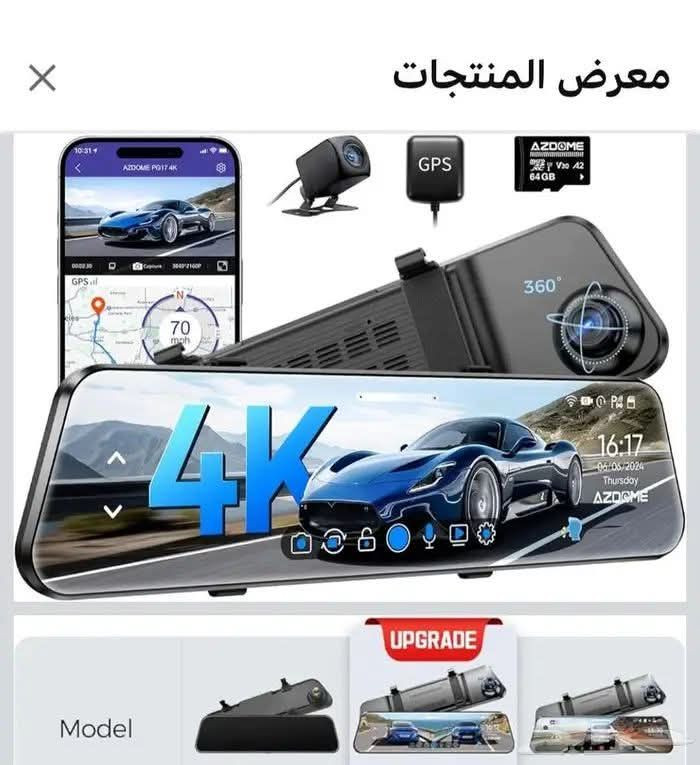Close the product gallery
700x765 pixels.
(x=42, y=77)
